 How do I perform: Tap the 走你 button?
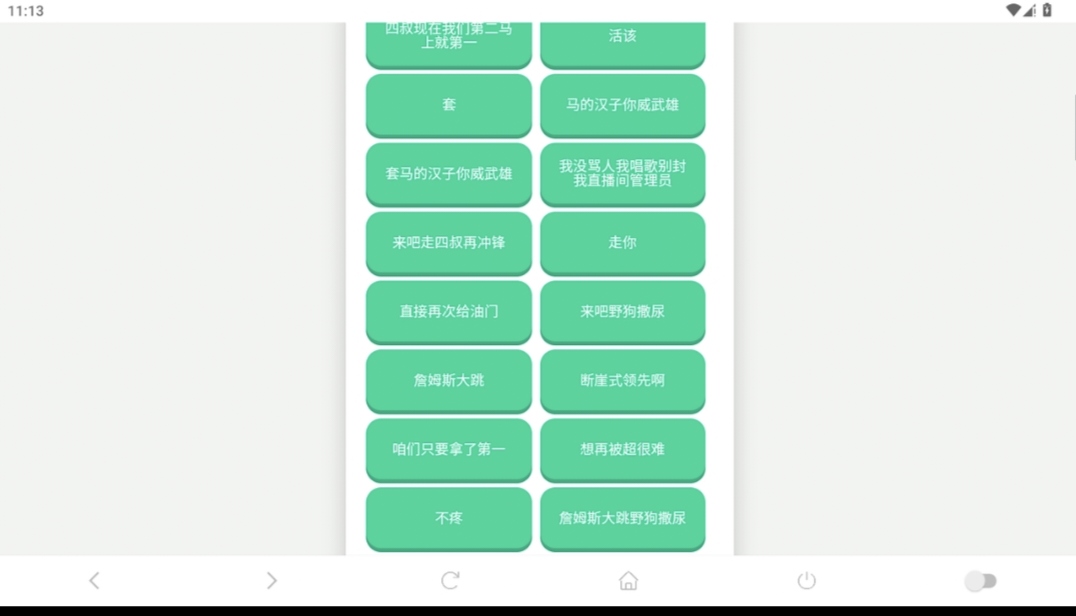click(x=622, y=242)
